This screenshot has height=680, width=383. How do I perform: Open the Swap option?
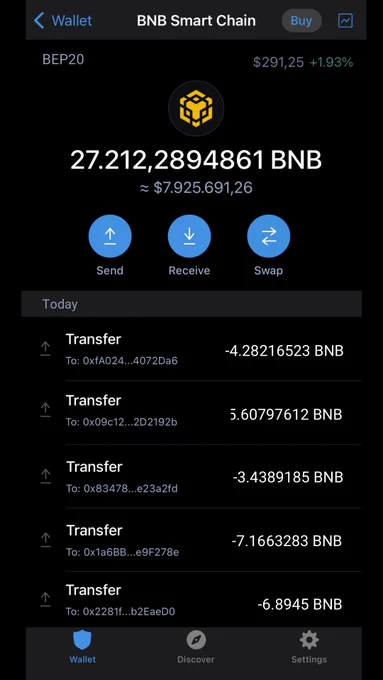[268, 245]
